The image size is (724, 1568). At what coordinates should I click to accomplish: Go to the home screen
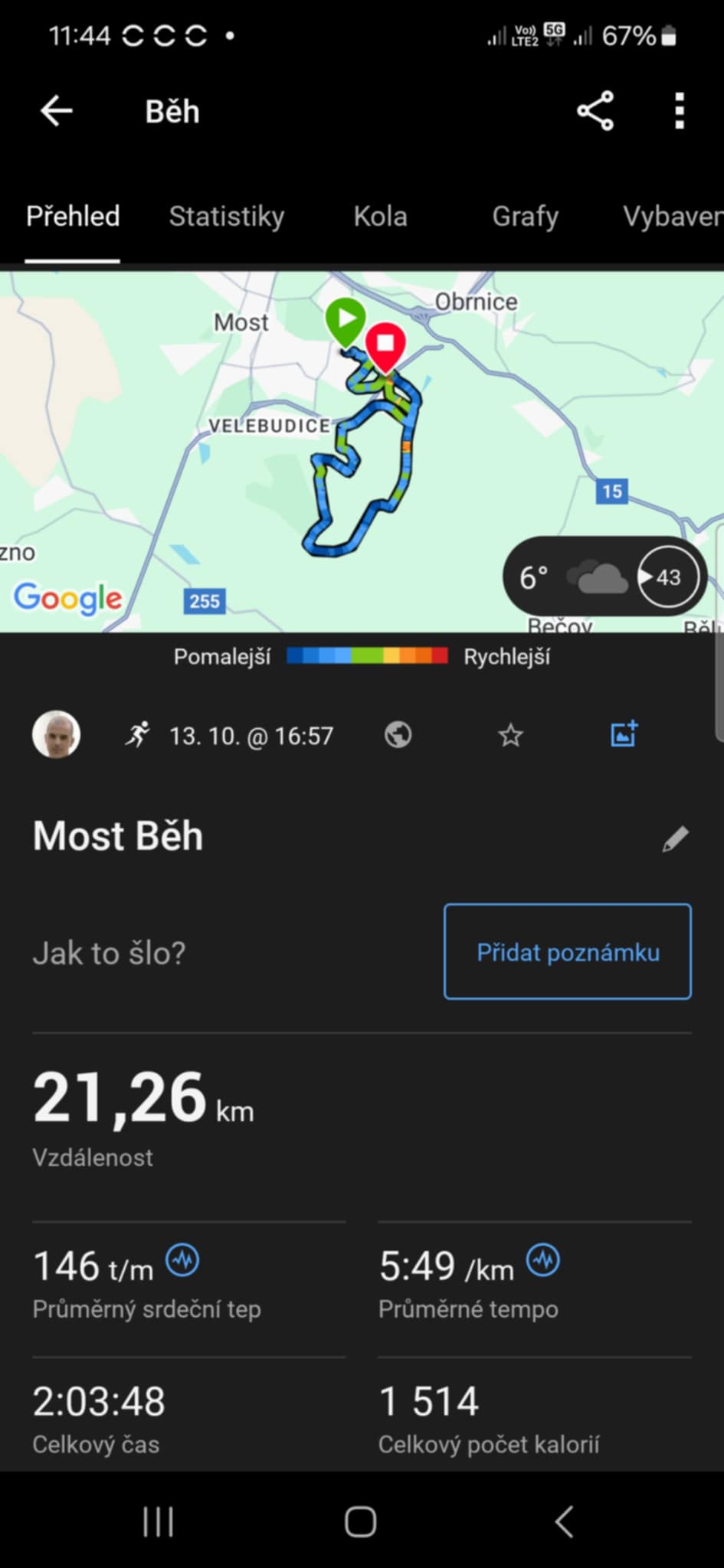360,1522
